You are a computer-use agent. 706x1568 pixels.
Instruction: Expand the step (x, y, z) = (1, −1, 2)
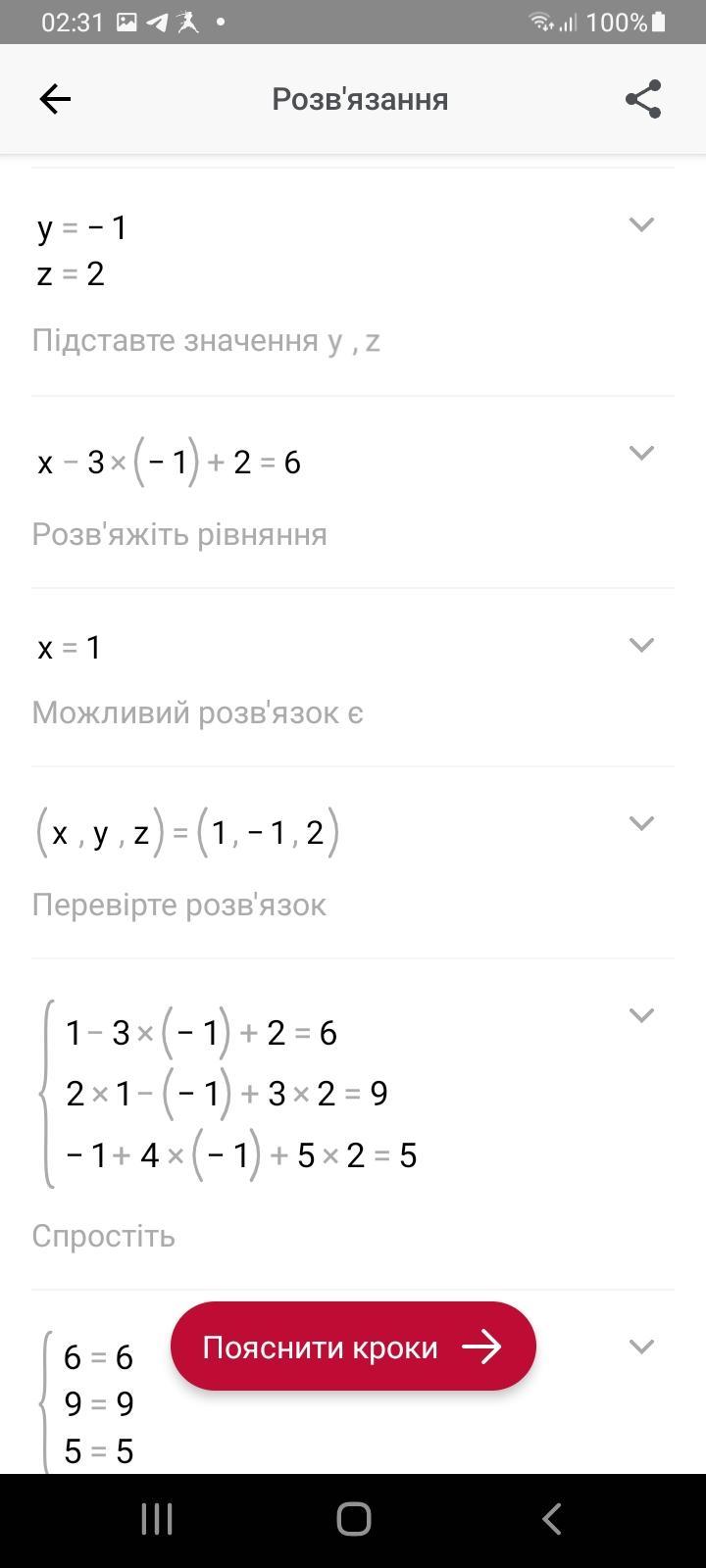pyautogui.click(x=641, y=823)
